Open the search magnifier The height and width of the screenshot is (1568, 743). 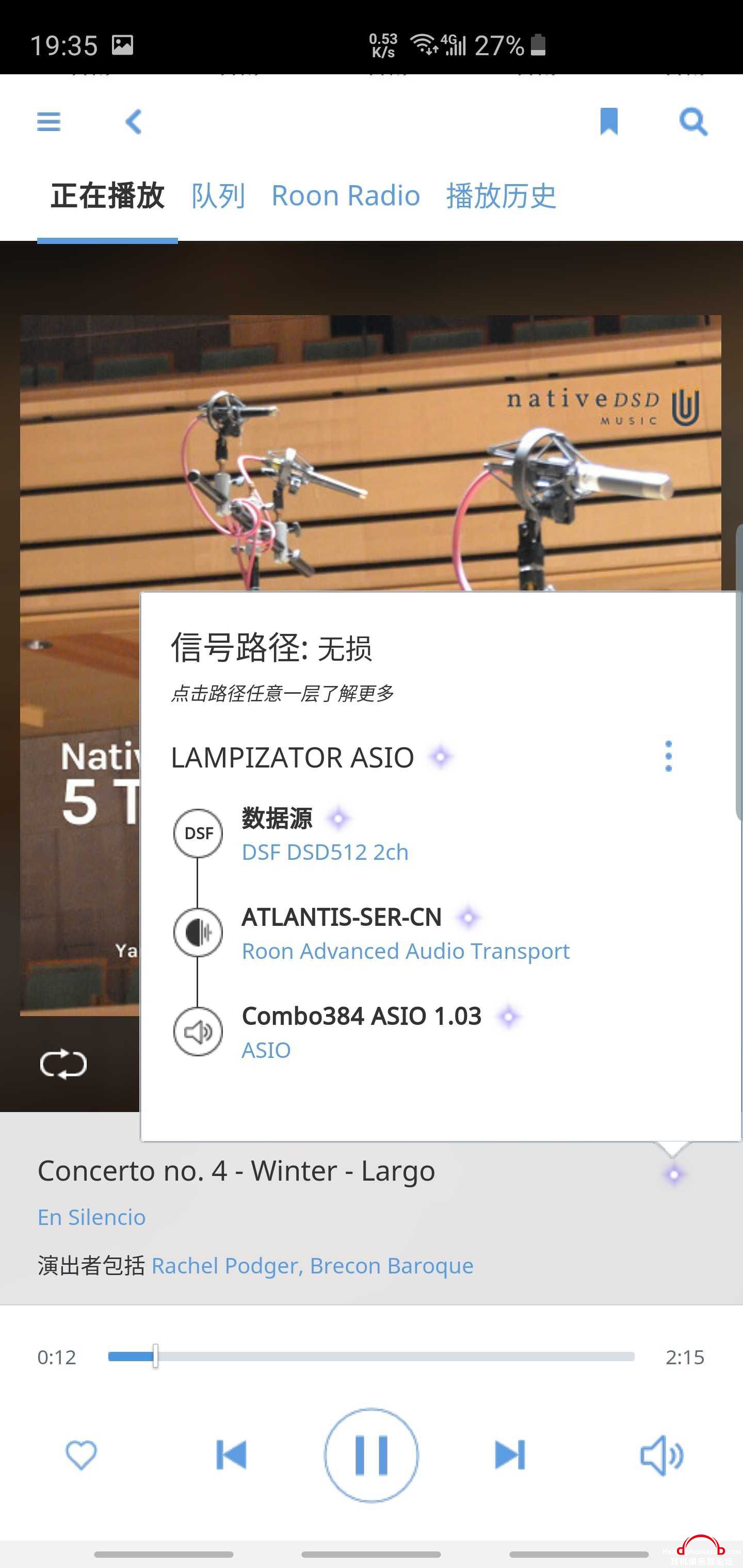[693, 121]
